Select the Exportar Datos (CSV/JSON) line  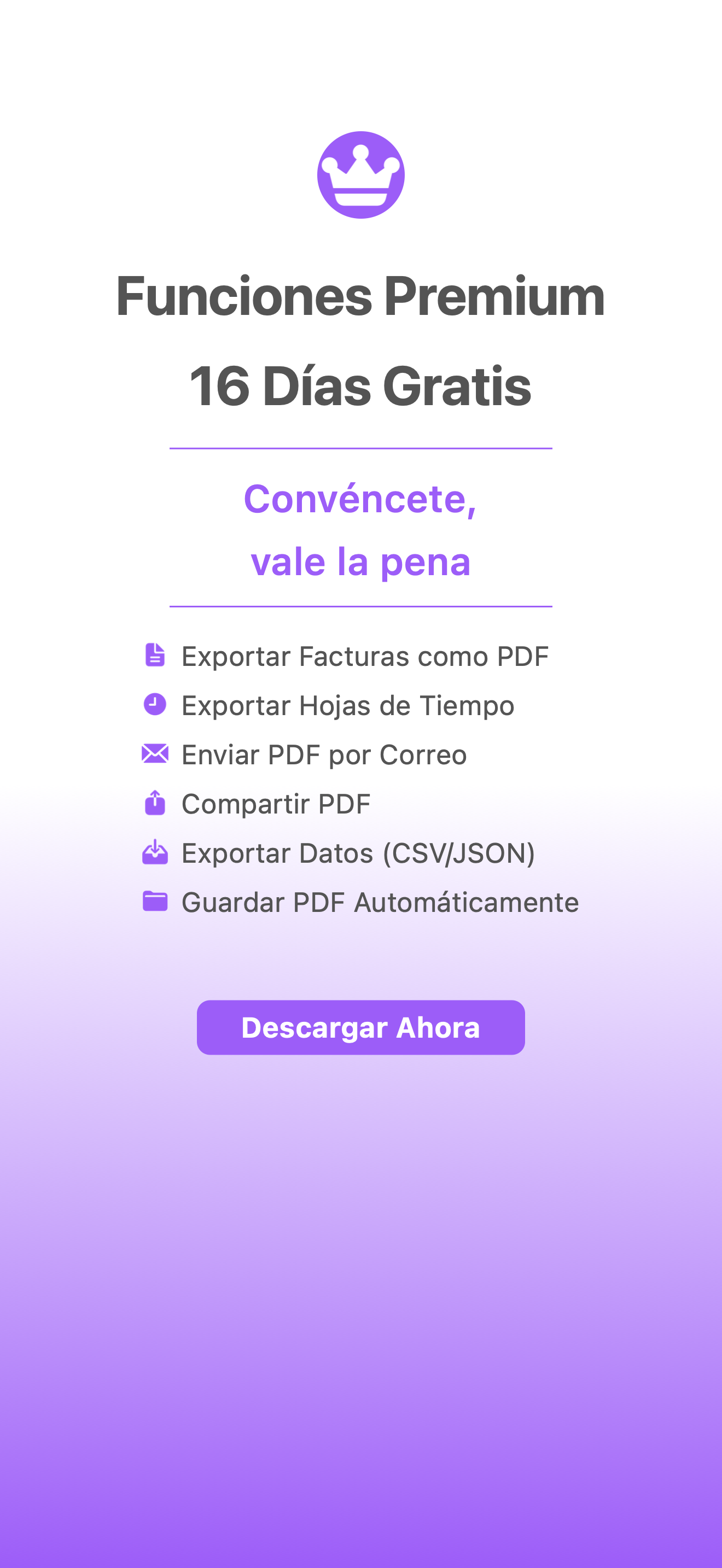point(358,853)
